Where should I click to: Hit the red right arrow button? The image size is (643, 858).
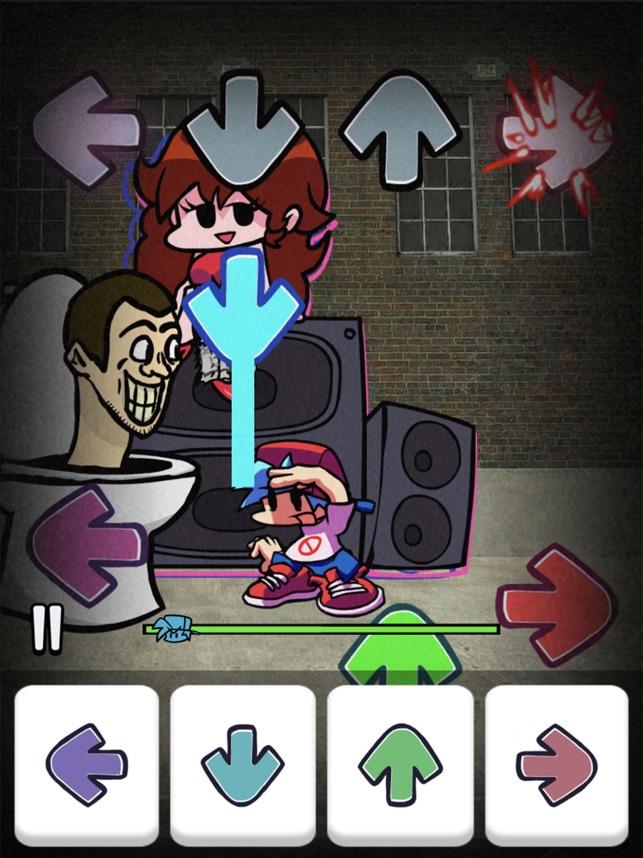(x=557, y=764)
